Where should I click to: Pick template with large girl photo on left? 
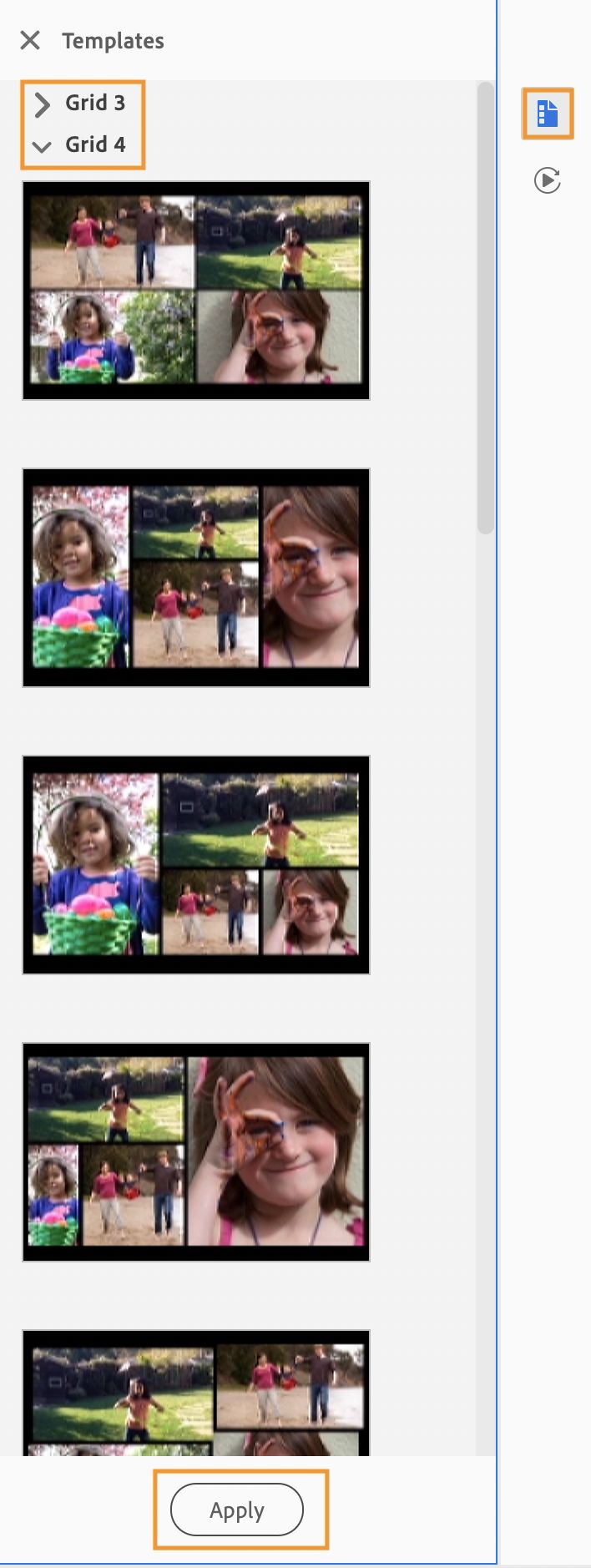[x=196, y=865]
